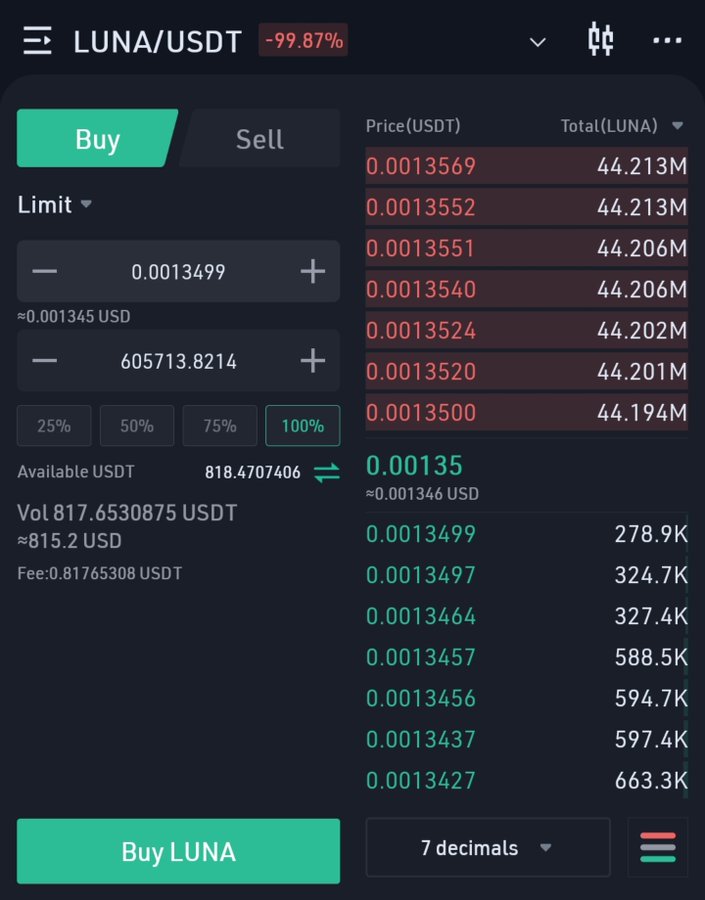Increase the price 0.0013499
The width and height of the screenshot is (705, 900).
click(312, 271)
